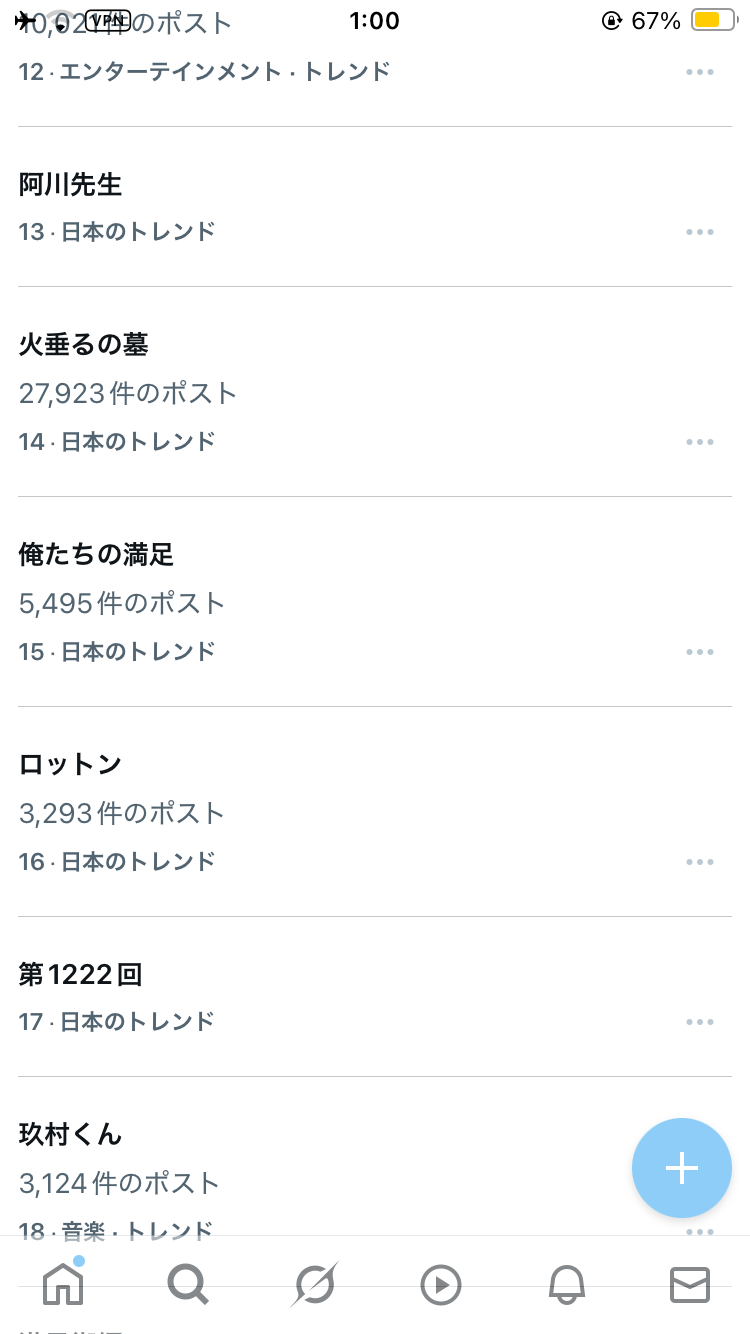
Task: Open more options for the 阿川先生 trend
Action: [x=700, y=232]
